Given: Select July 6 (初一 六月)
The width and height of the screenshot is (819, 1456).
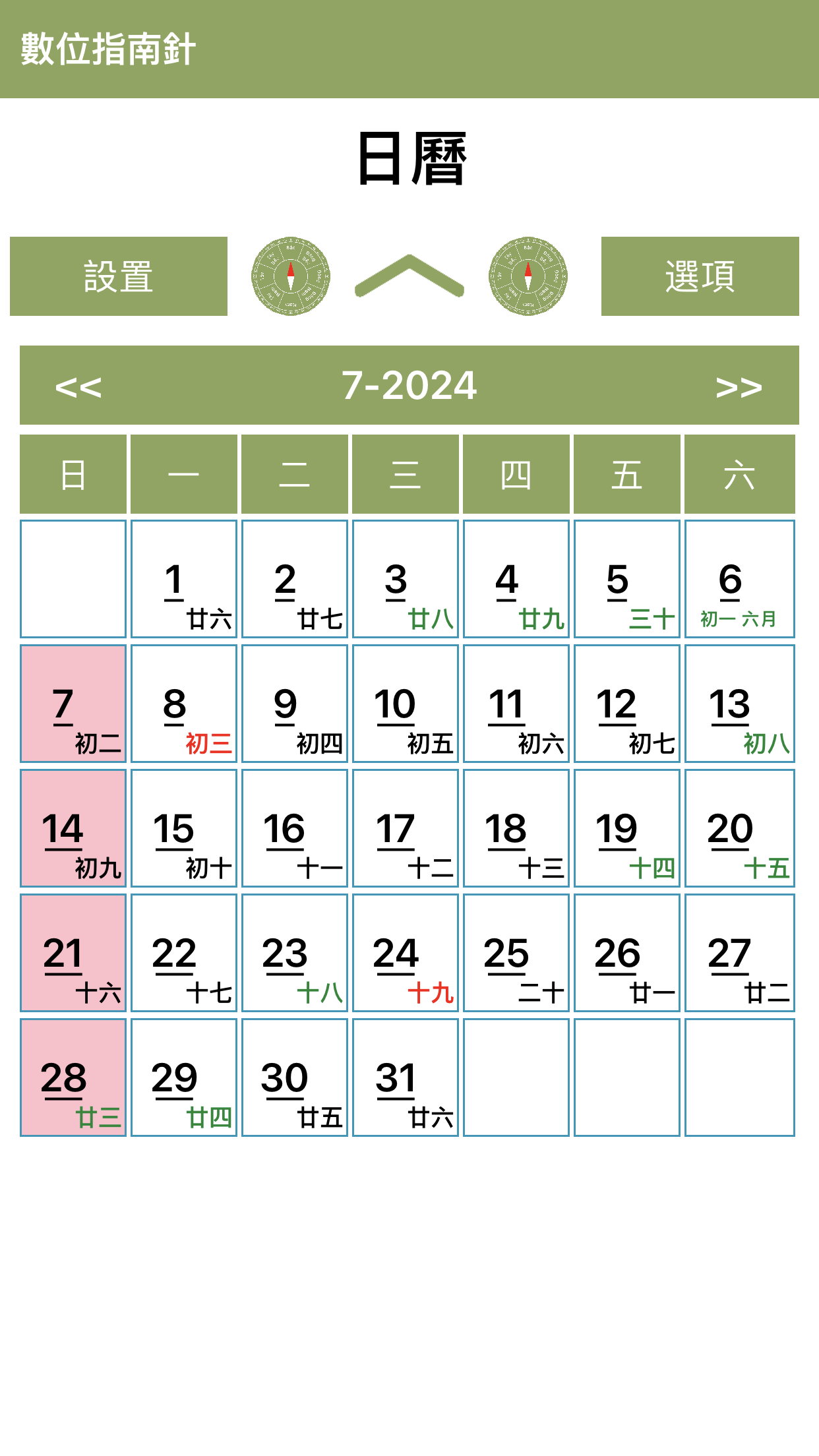Looking at the screenshot, I should [x=739, y=579].
